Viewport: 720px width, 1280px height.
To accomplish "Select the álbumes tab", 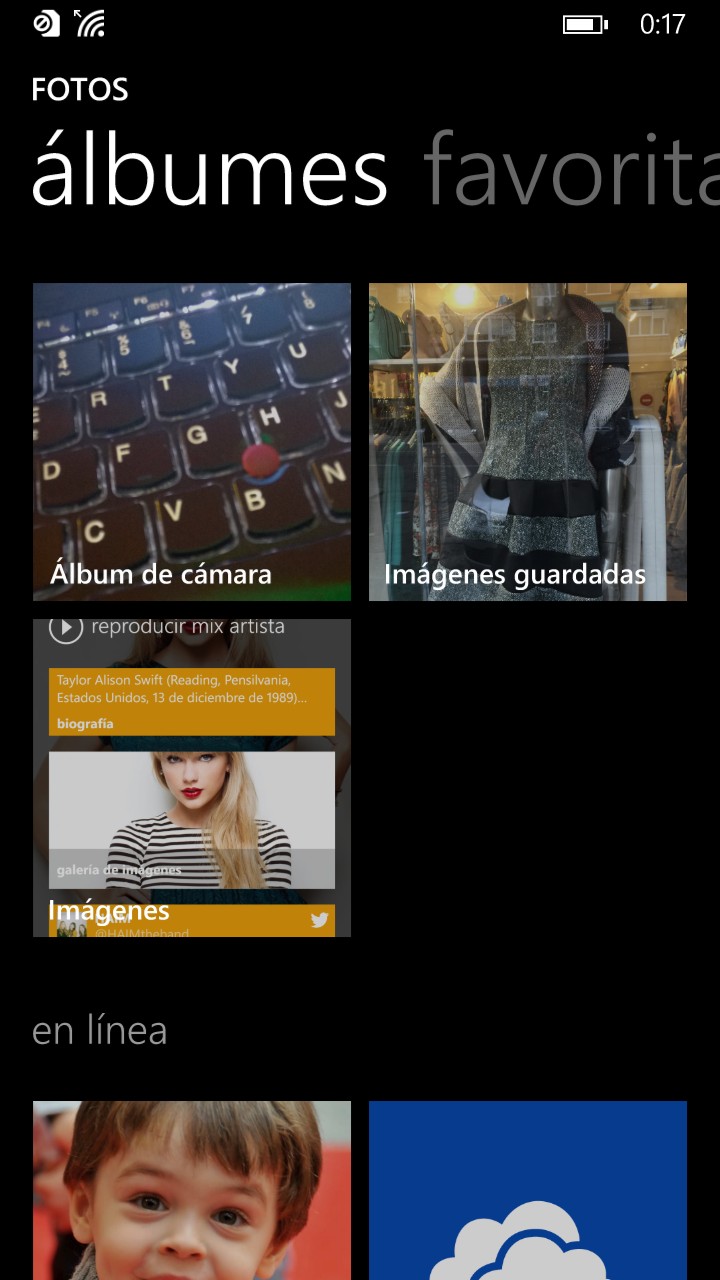I will pyautogui.click(x=209, y=172).
